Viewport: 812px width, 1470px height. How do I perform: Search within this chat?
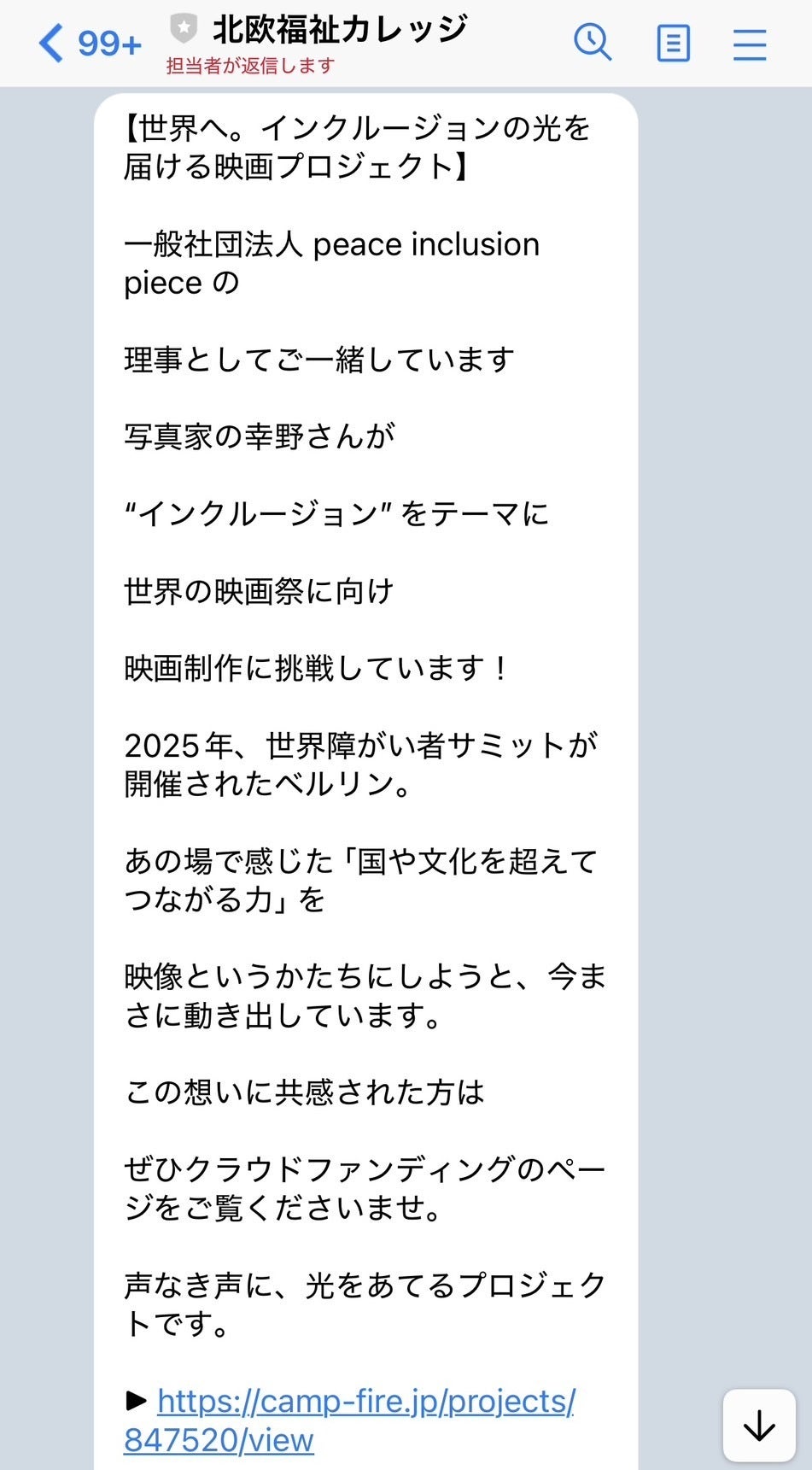click(x=592, y=43)
